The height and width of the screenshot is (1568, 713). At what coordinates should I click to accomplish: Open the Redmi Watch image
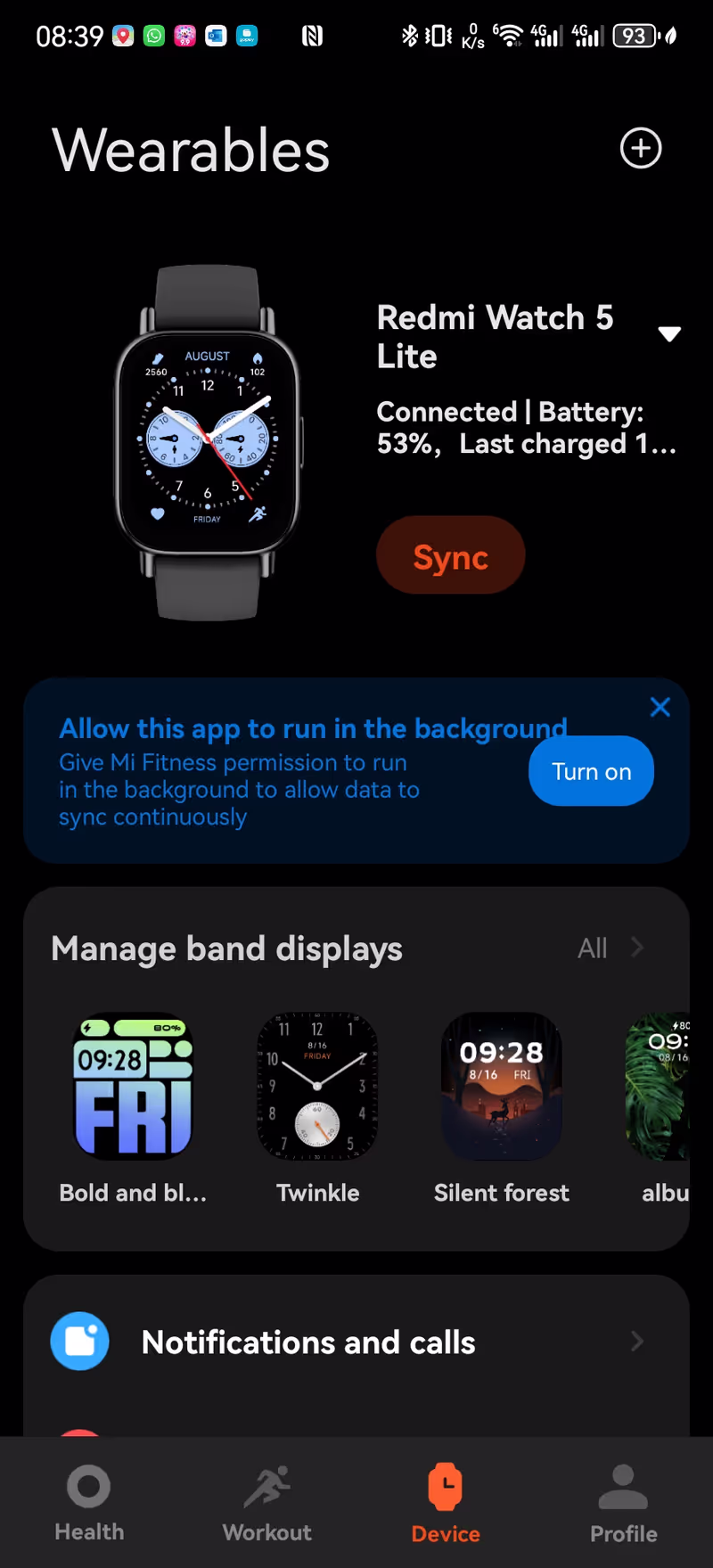pos(208,443)
